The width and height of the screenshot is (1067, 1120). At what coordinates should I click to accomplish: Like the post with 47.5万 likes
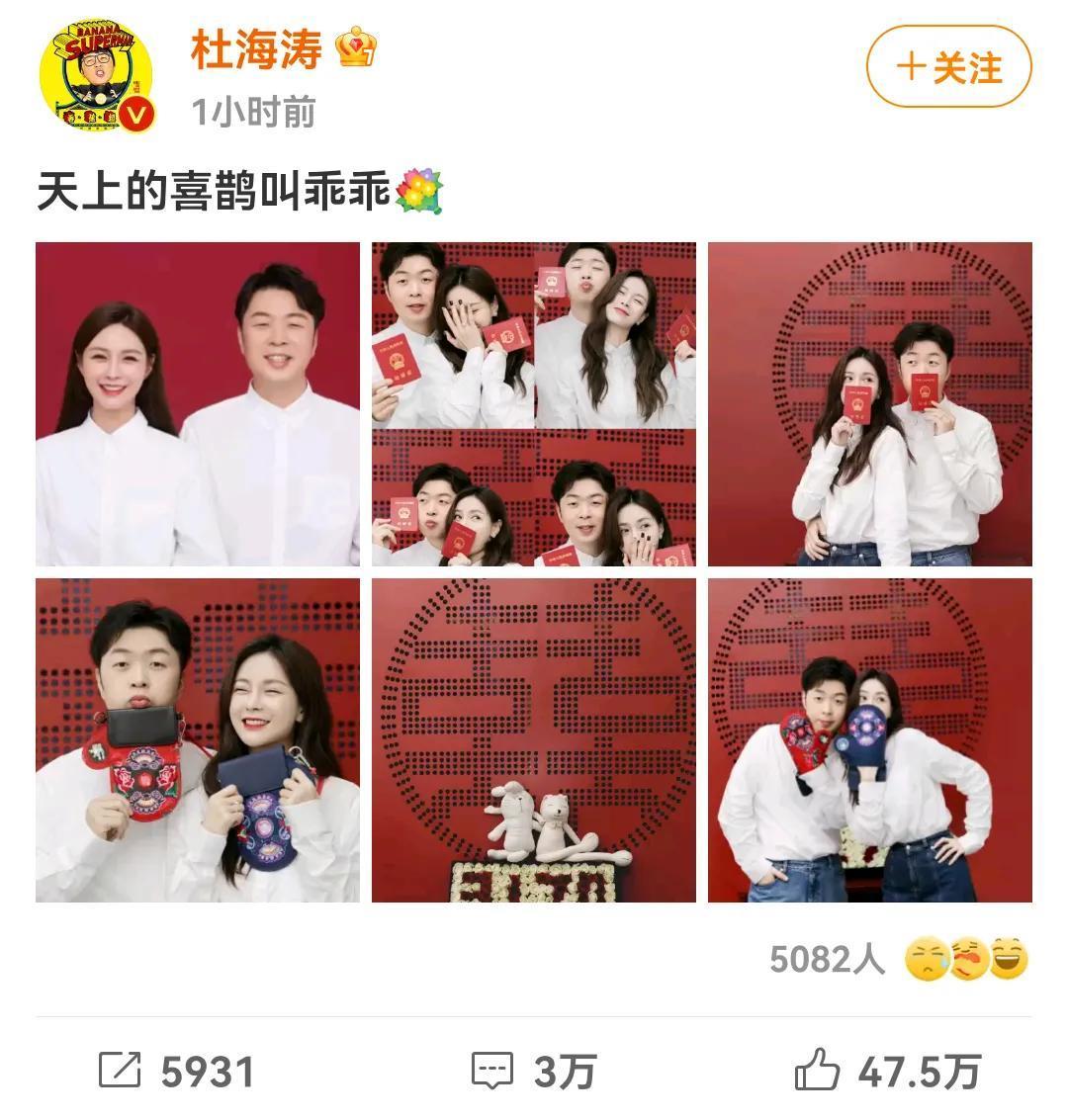[887, 1072]
